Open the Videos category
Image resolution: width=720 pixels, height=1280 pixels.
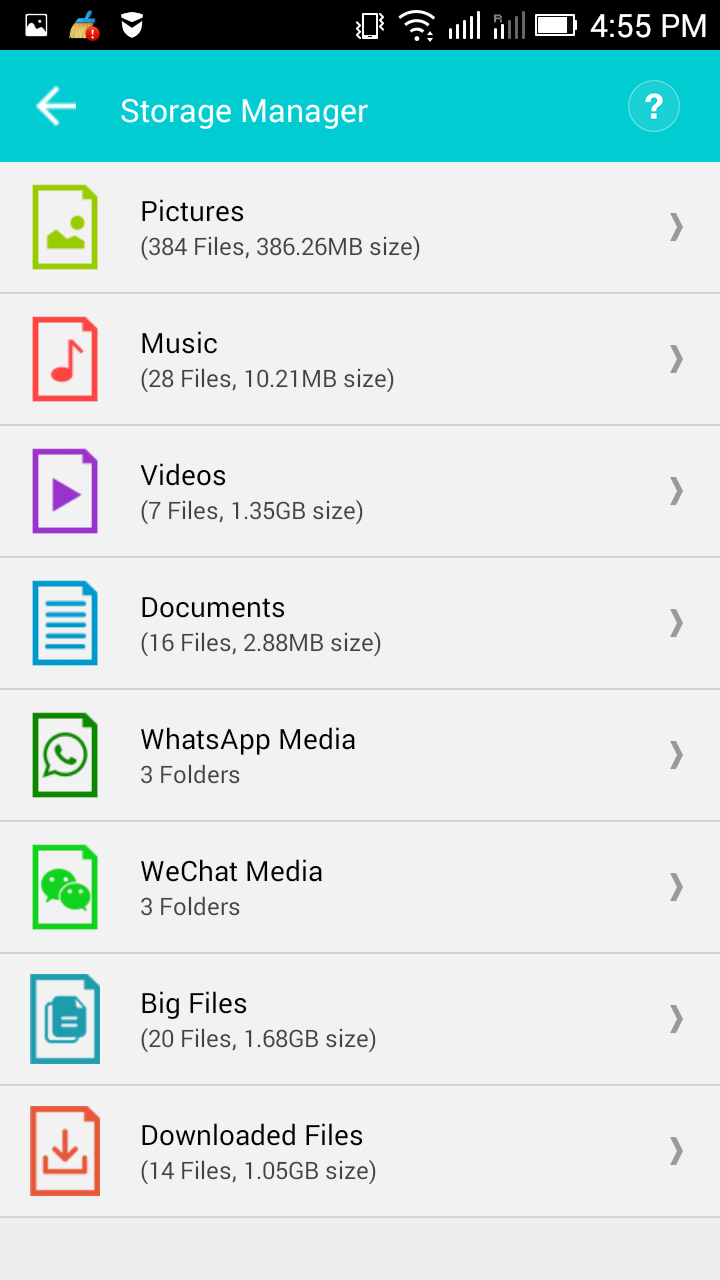(x=360, y=492)
